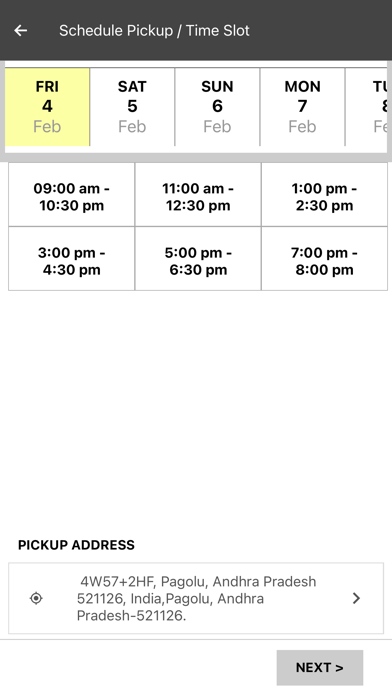Go back using the arrow icon
Image resolution: width=392 pixels, height=696 pixels.
[x=20, y=30]
